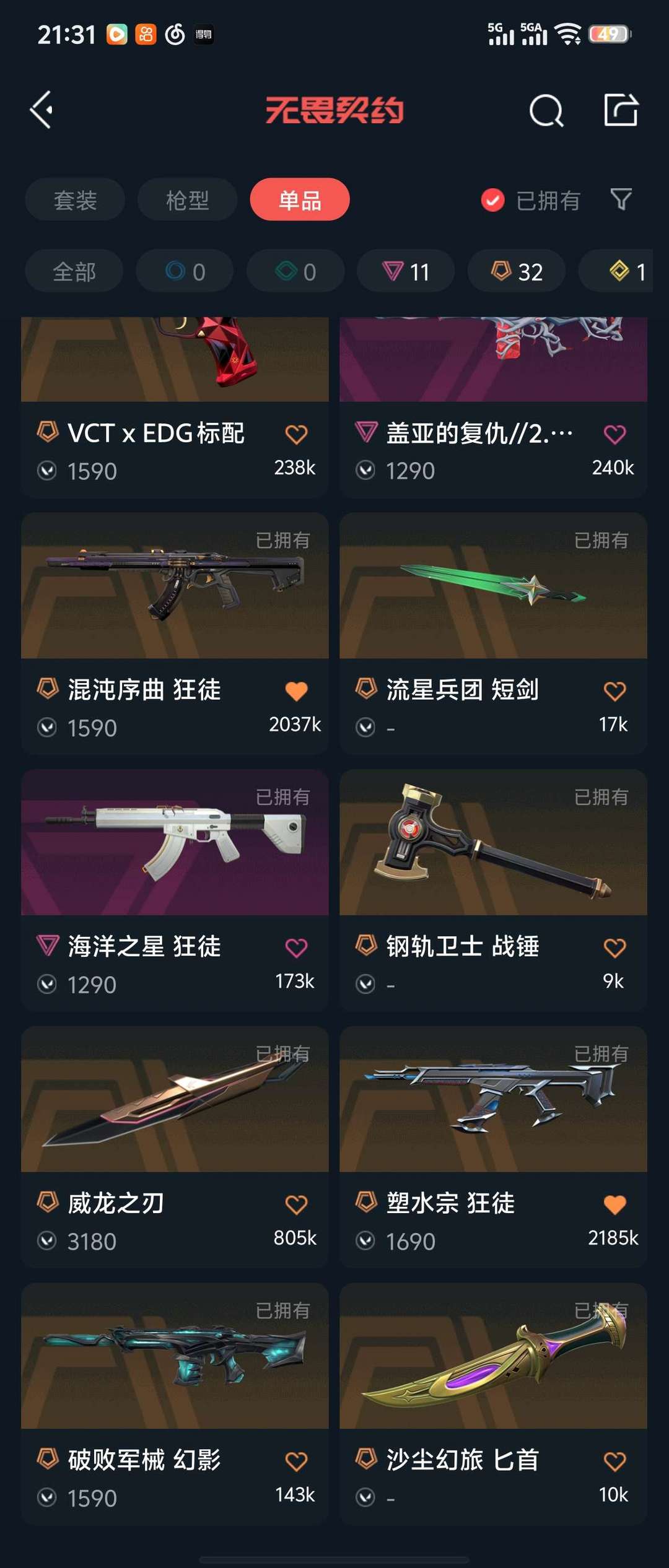Select the purple tier chip with 11
This screenshot has height=1568, width=669.
coord(406,271)
